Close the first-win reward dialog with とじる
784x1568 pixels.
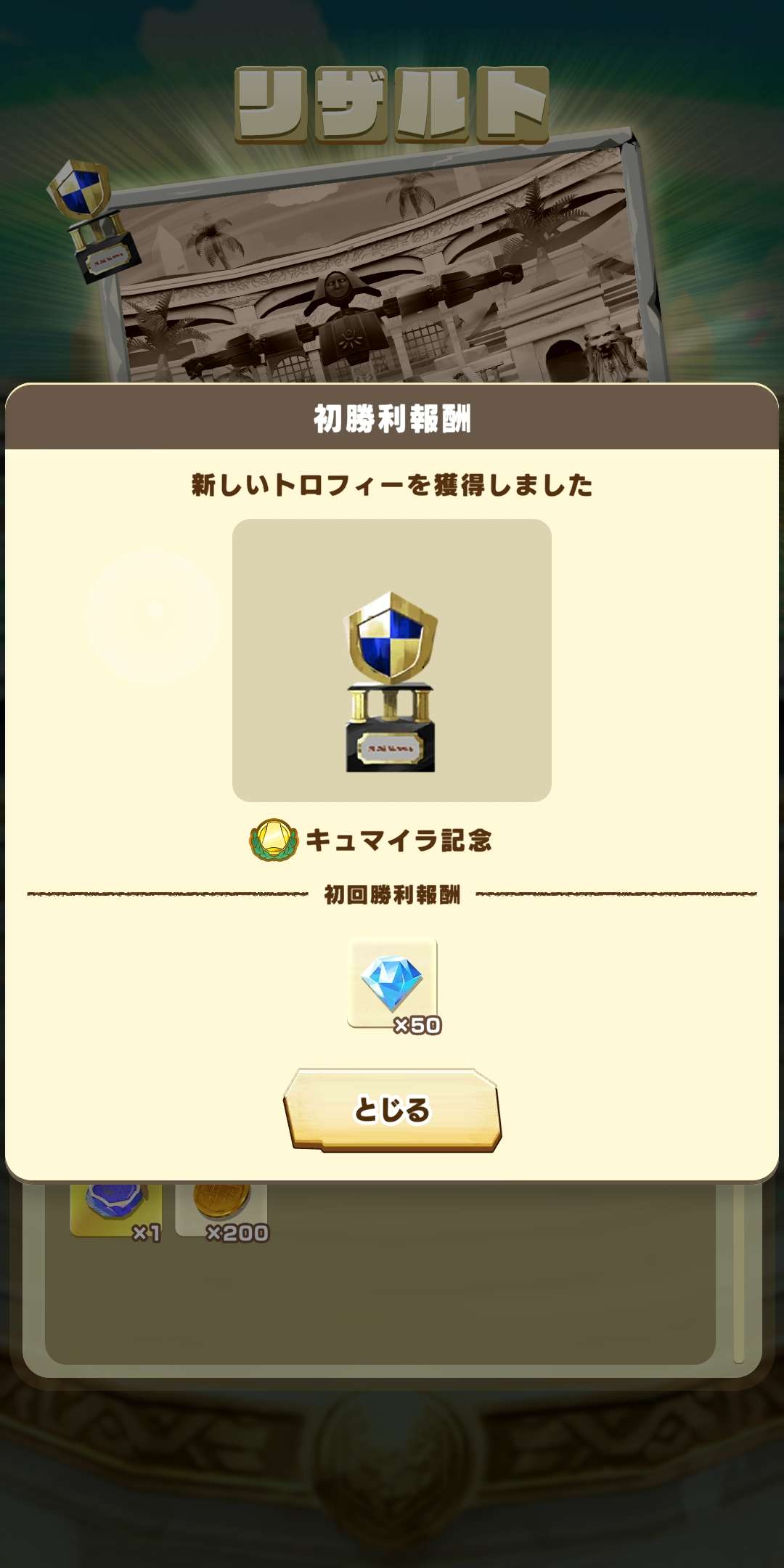click(392, 1109)
